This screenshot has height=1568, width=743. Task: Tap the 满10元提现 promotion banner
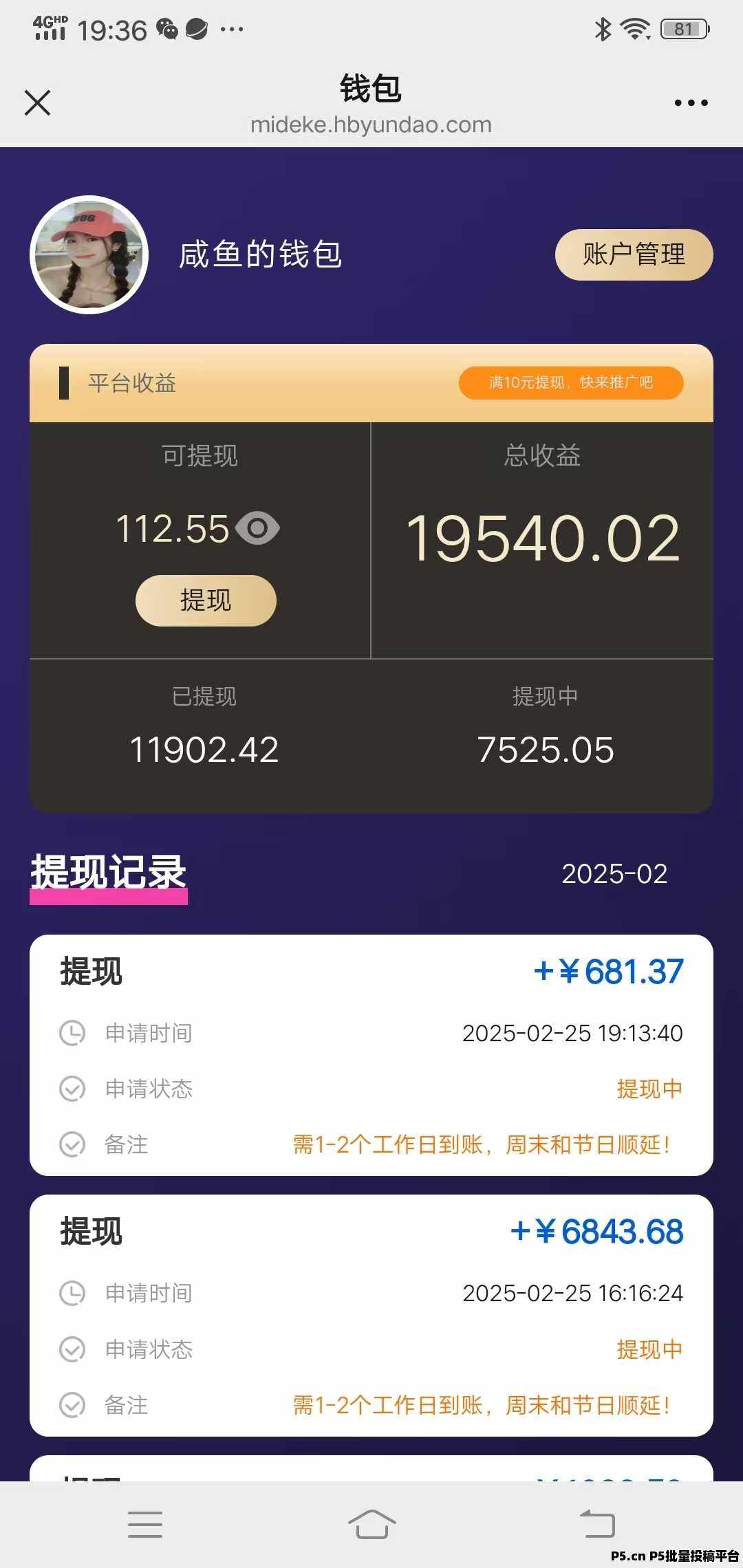(x=571, y=382)
